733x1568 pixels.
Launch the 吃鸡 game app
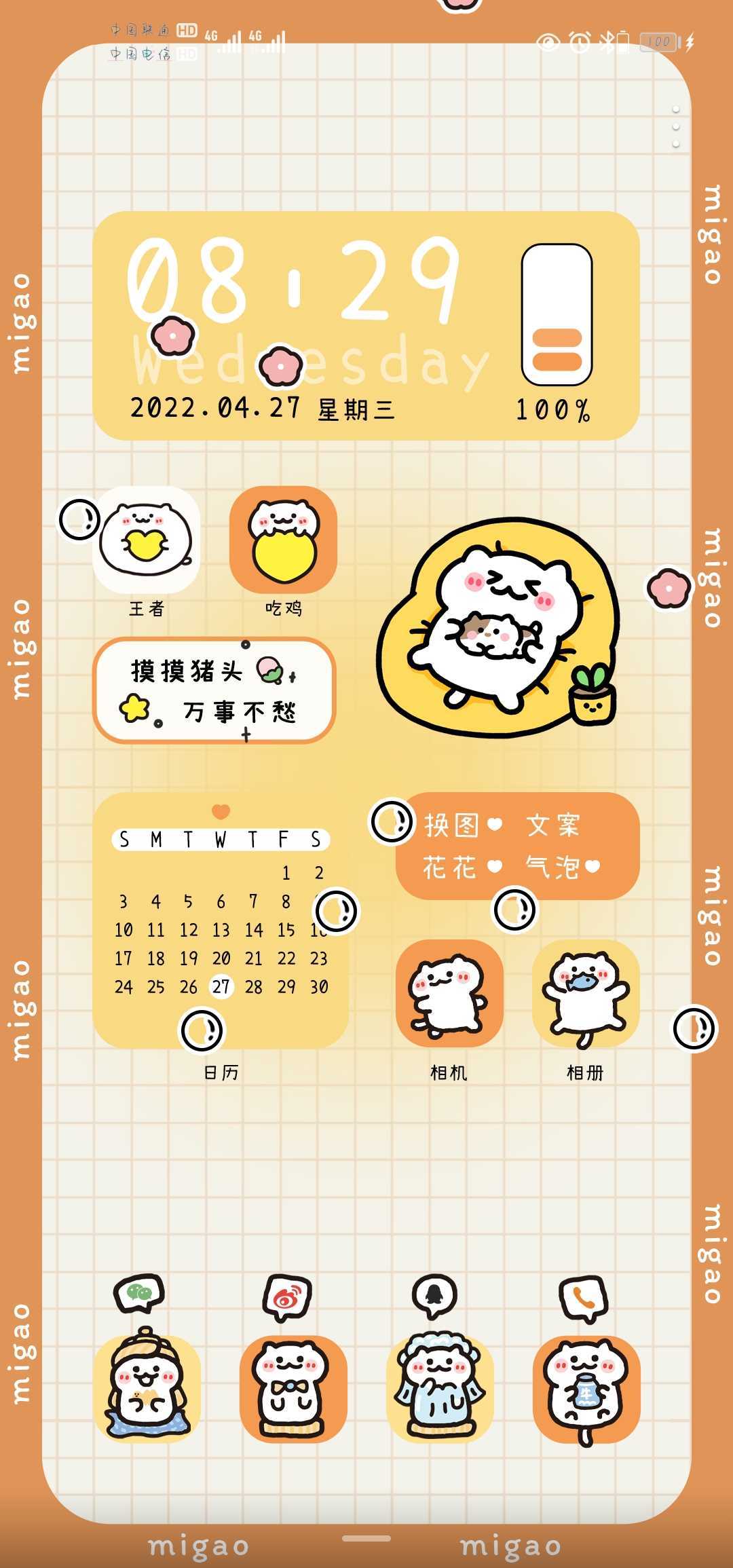(283, 540)
